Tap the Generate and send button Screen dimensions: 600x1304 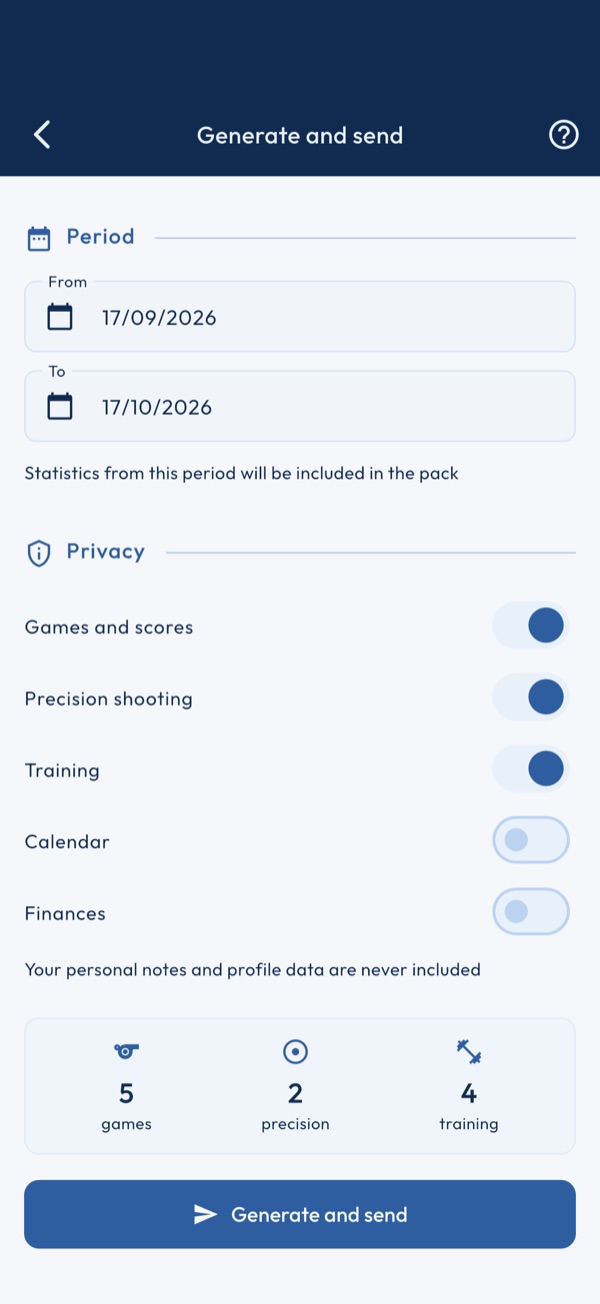[300, 1214]
